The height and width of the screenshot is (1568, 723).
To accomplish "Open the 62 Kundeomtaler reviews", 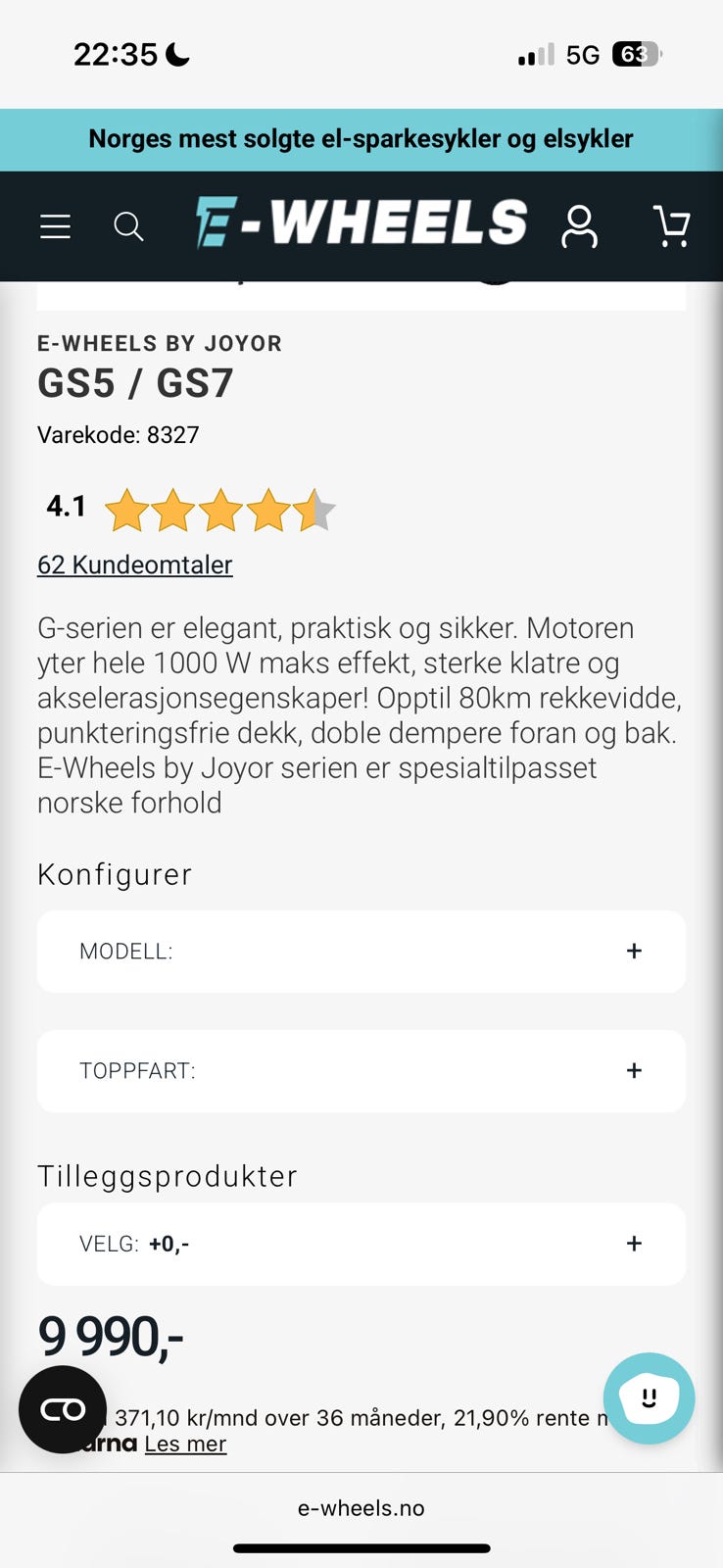I will tap(134, 564).
